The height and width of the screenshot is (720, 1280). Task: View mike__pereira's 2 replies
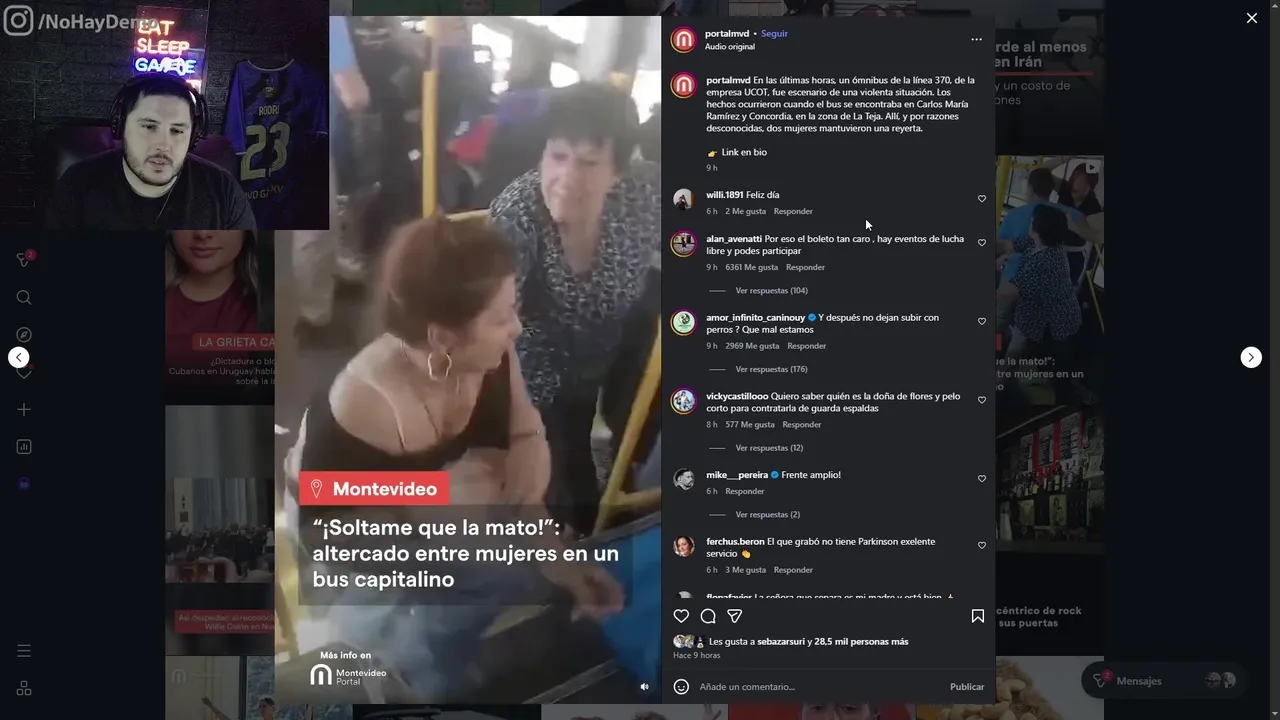tap(767, 514)
